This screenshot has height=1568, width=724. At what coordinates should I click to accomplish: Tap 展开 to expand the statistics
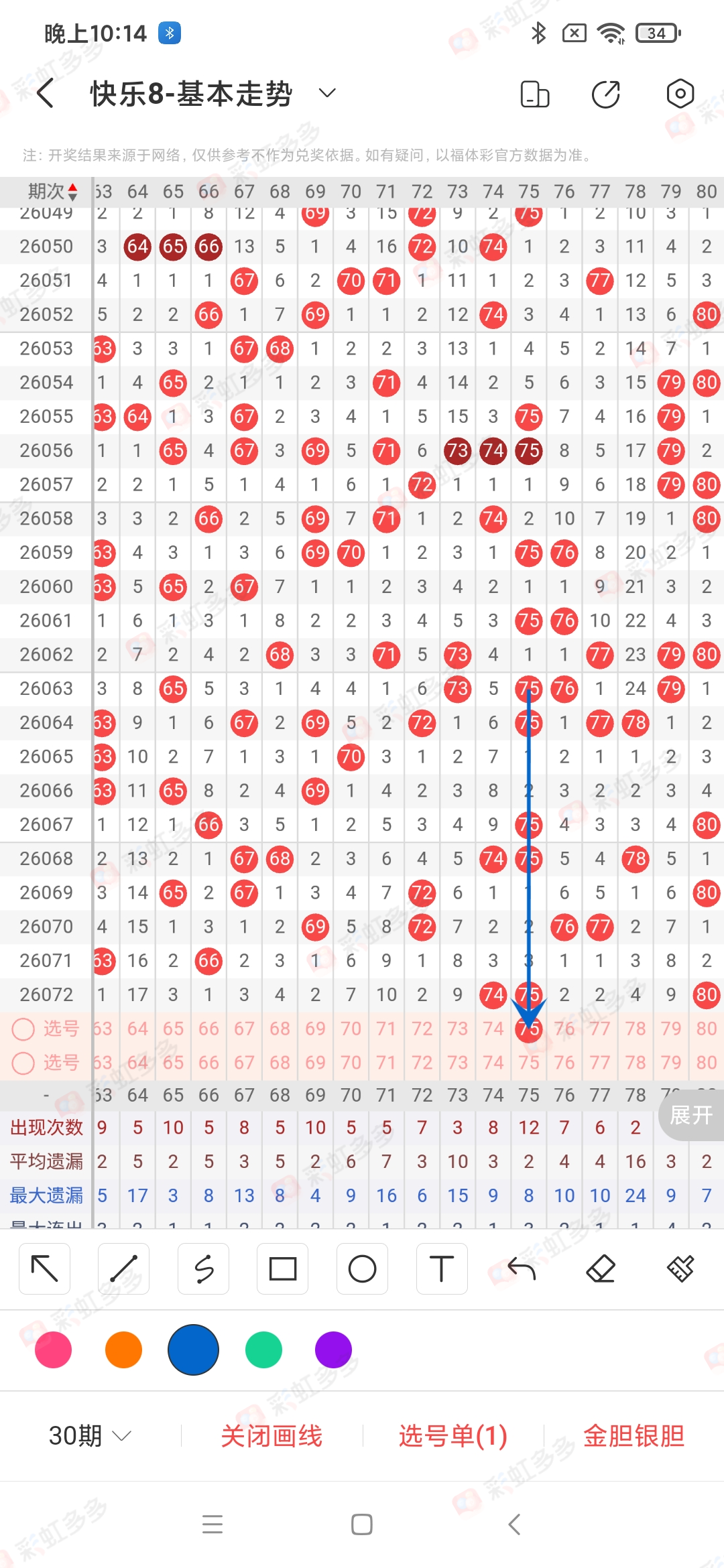(691, 1115)
